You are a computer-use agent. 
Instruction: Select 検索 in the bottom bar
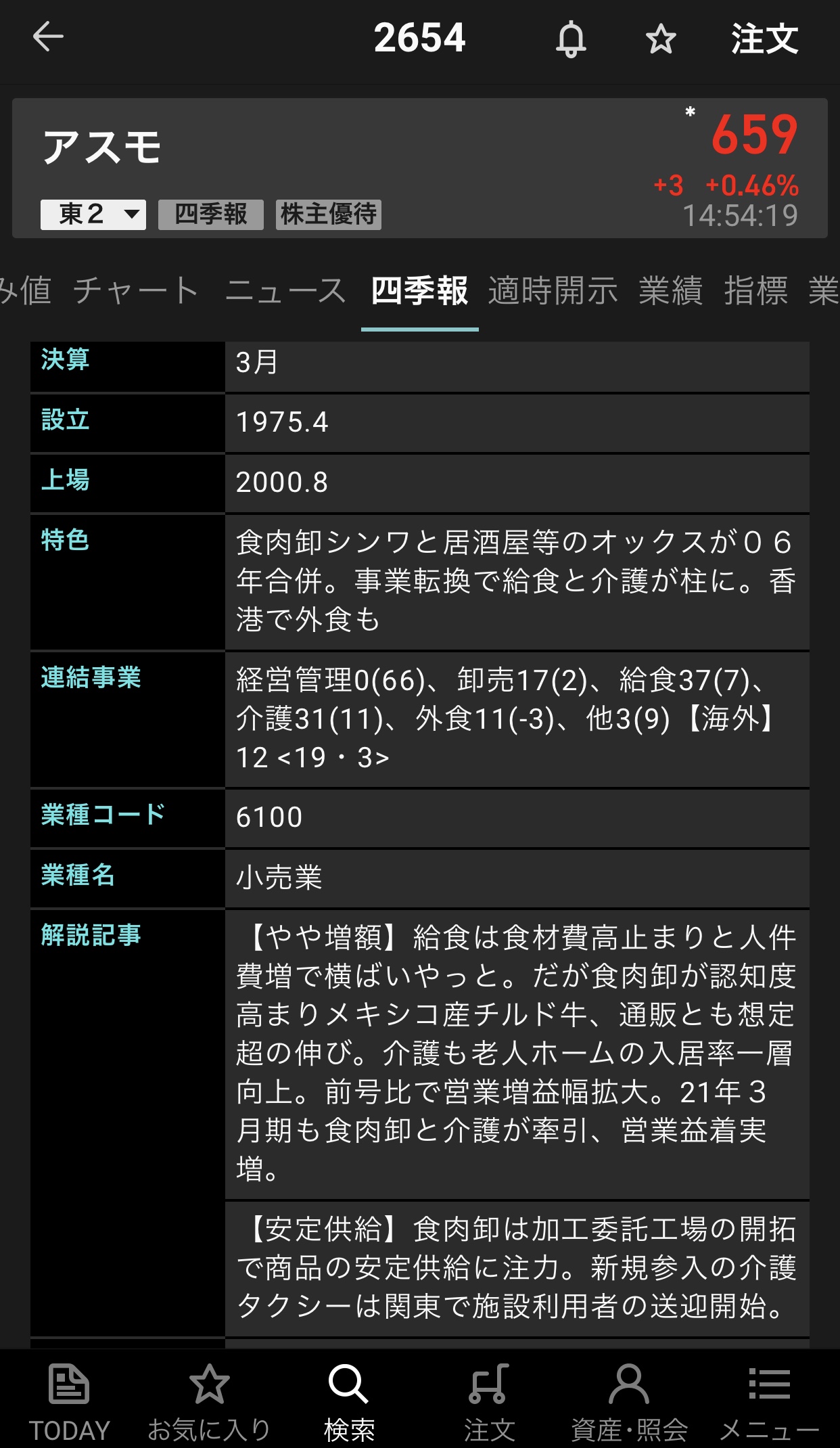tap(349, 1402)
